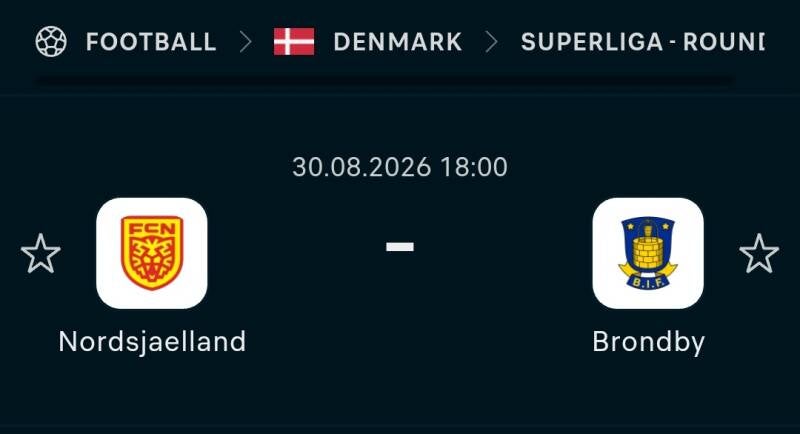Image resolution: width=800 pixels, height=434 pixels.
Task: Favorite Brondby with the star icon
Action: (x=759, y=253)
